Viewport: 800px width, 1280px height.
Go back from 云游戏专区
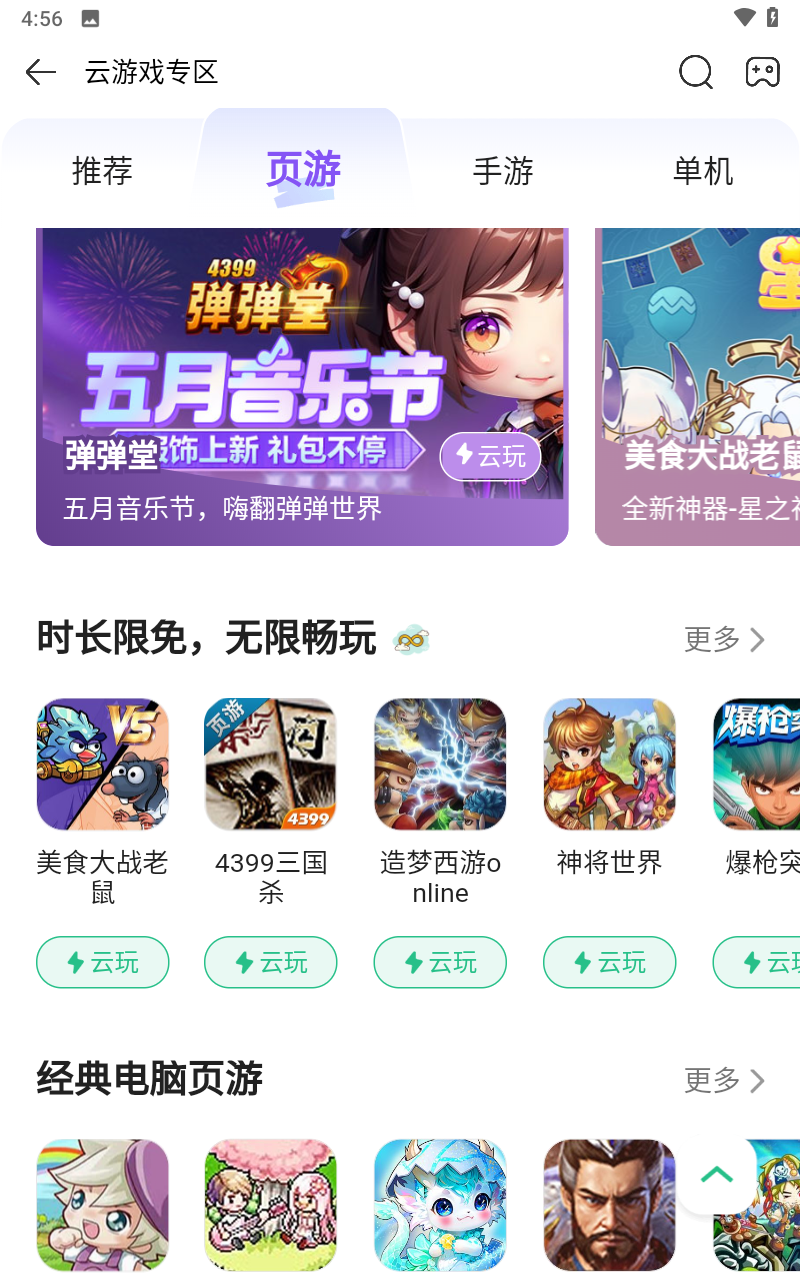pyautogui.click(x=41, y=72)
